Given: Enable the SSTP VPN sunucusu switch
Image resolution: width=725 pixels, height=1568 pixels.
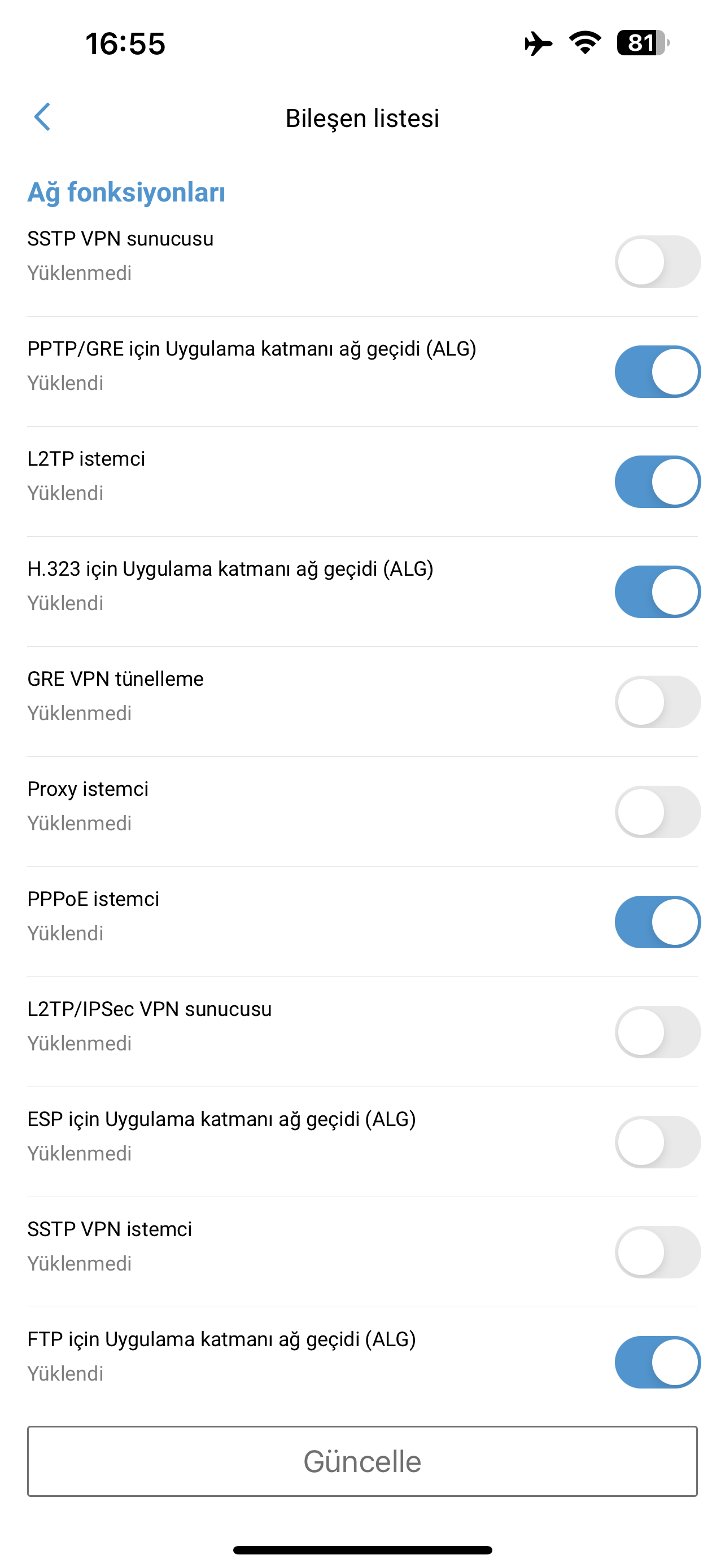Looking at the screenshot, I should (657, 262).
